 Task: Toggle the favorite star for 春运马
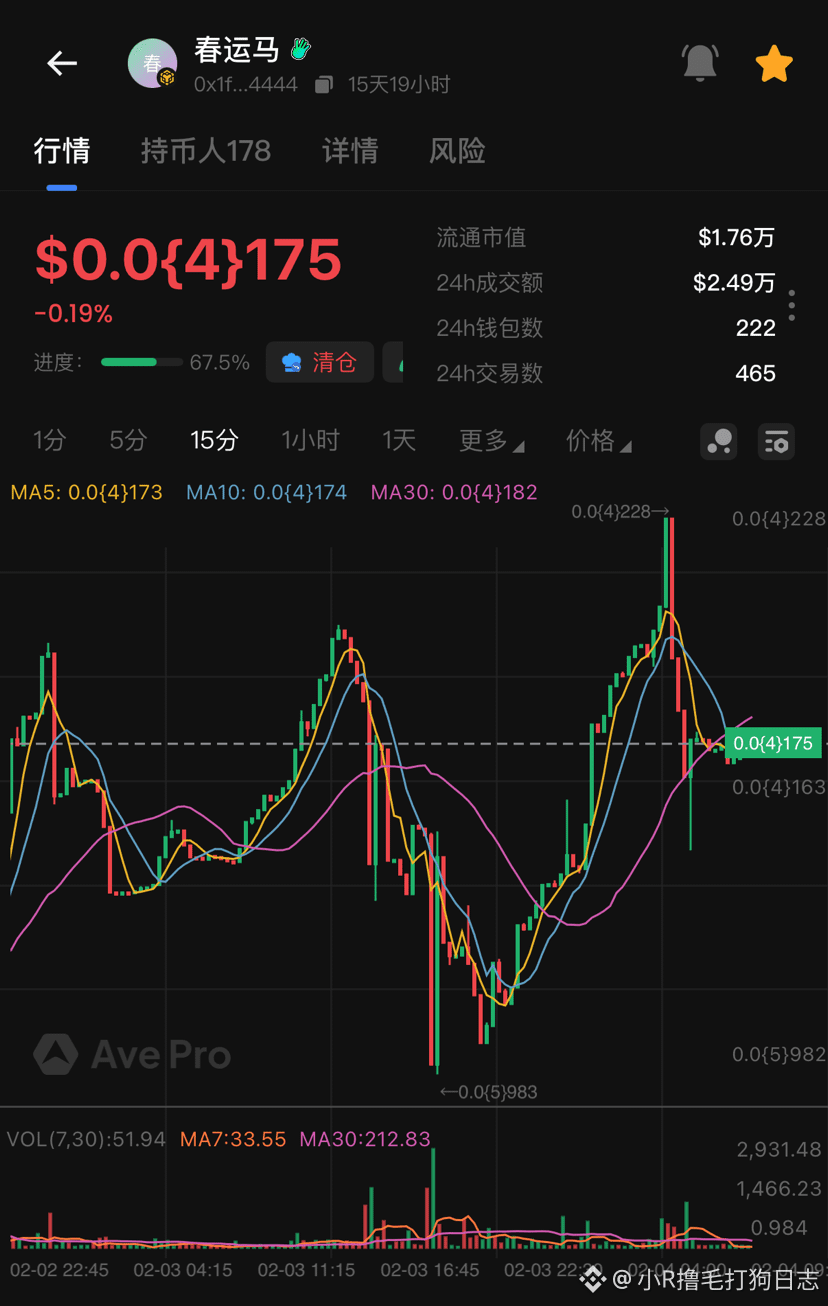pyautogui.click(x=774, y=62)
